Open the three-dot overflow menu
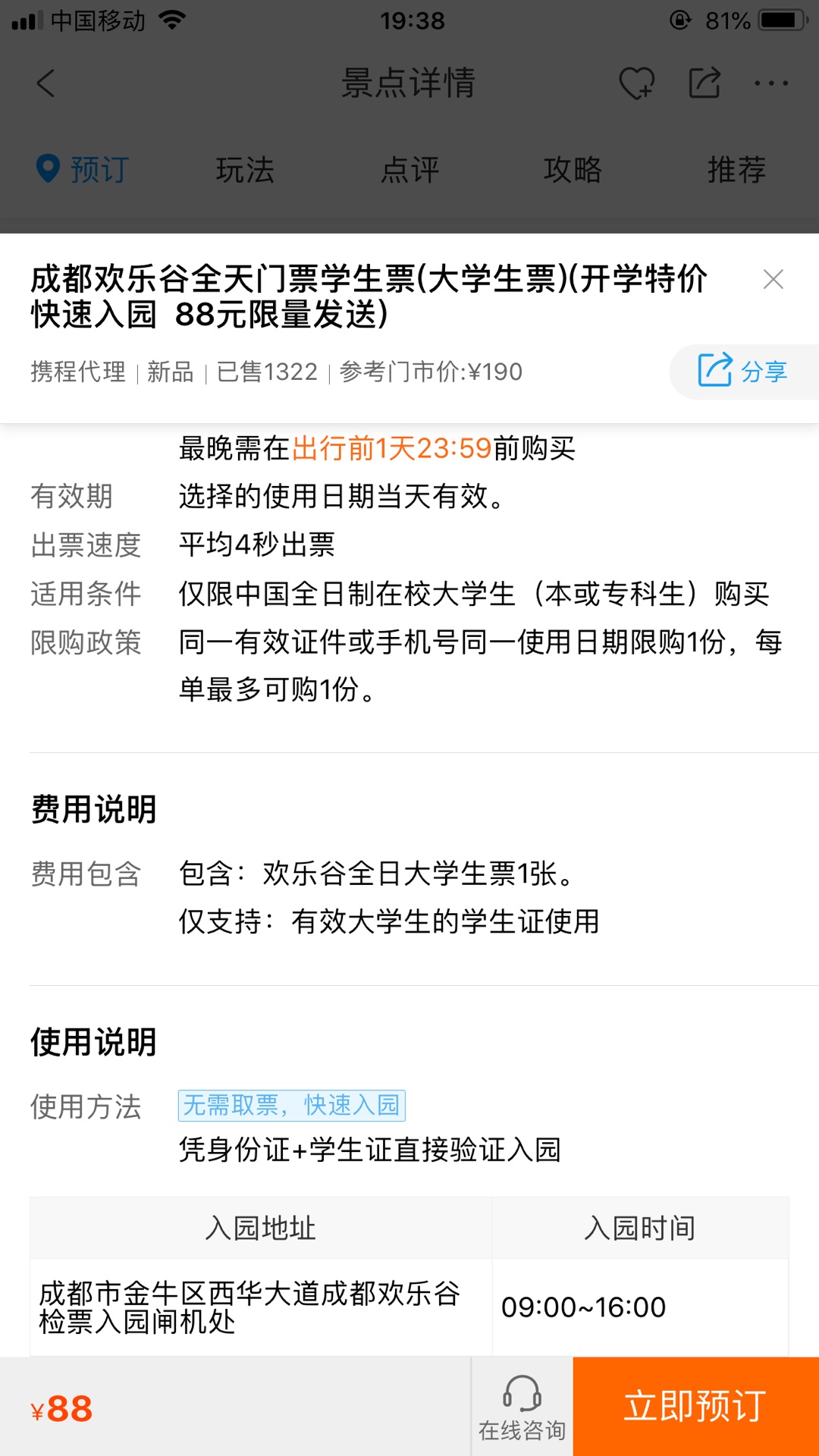Viewport: 819px width, 1456px height. 771,83
